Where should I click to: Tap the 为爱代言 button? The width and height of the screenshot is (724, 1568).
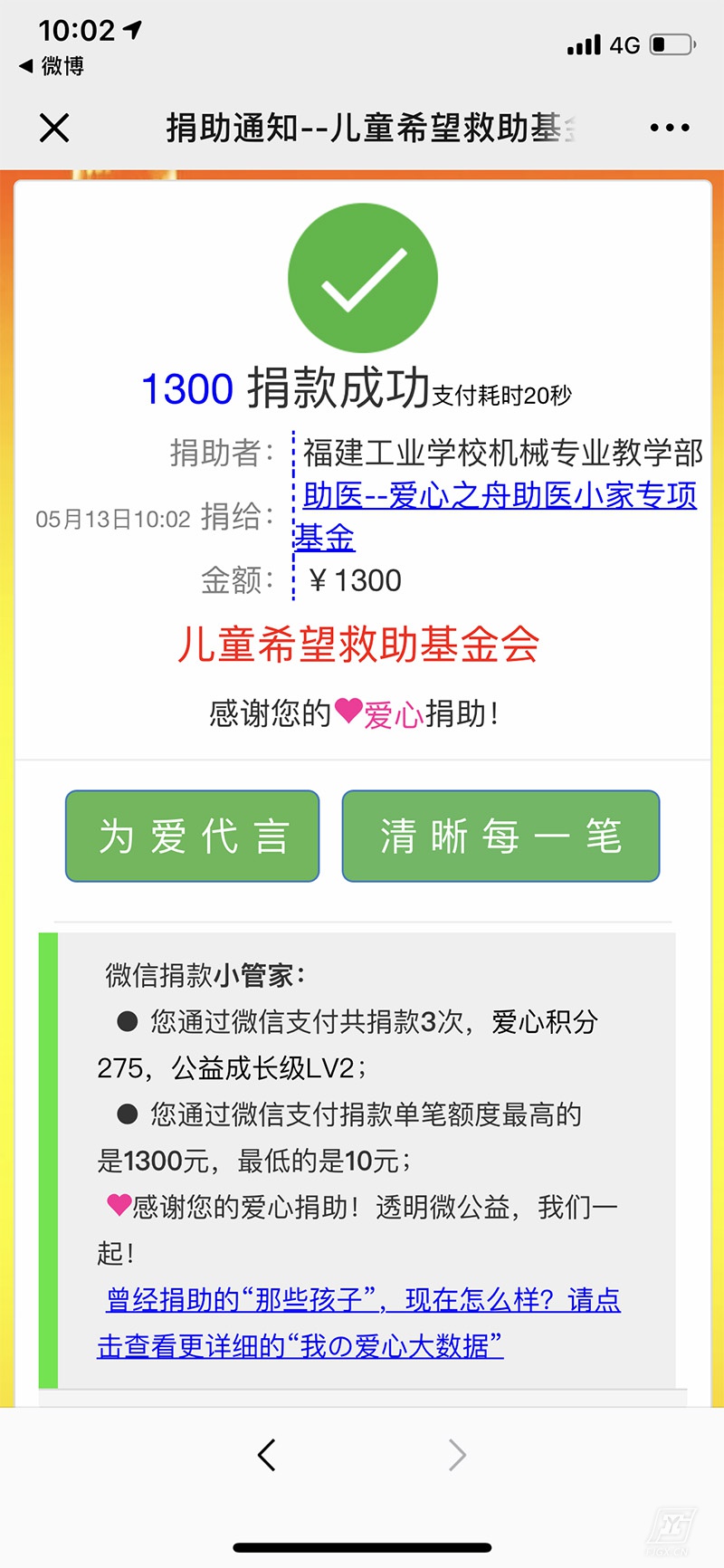pyautogui.click(x=193, y=836)
